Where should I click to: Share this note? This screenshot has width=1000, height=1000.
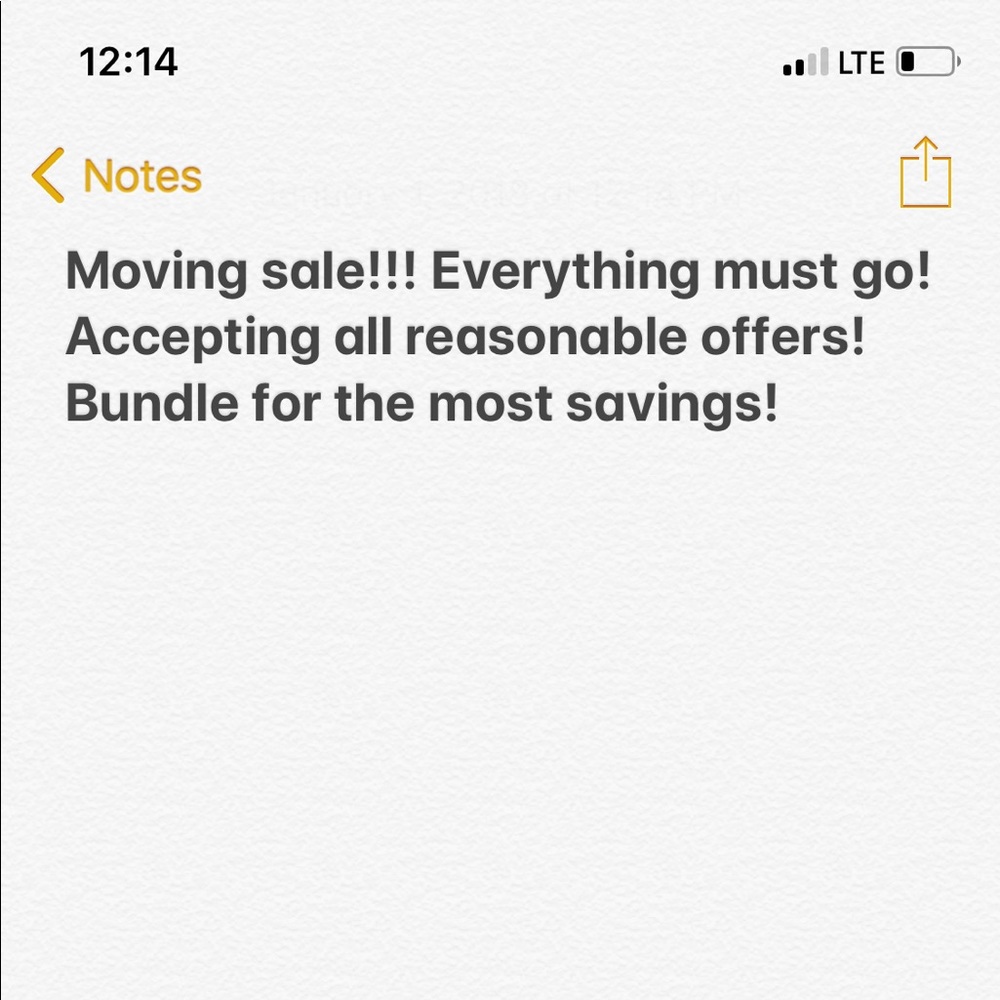point(925,173)
